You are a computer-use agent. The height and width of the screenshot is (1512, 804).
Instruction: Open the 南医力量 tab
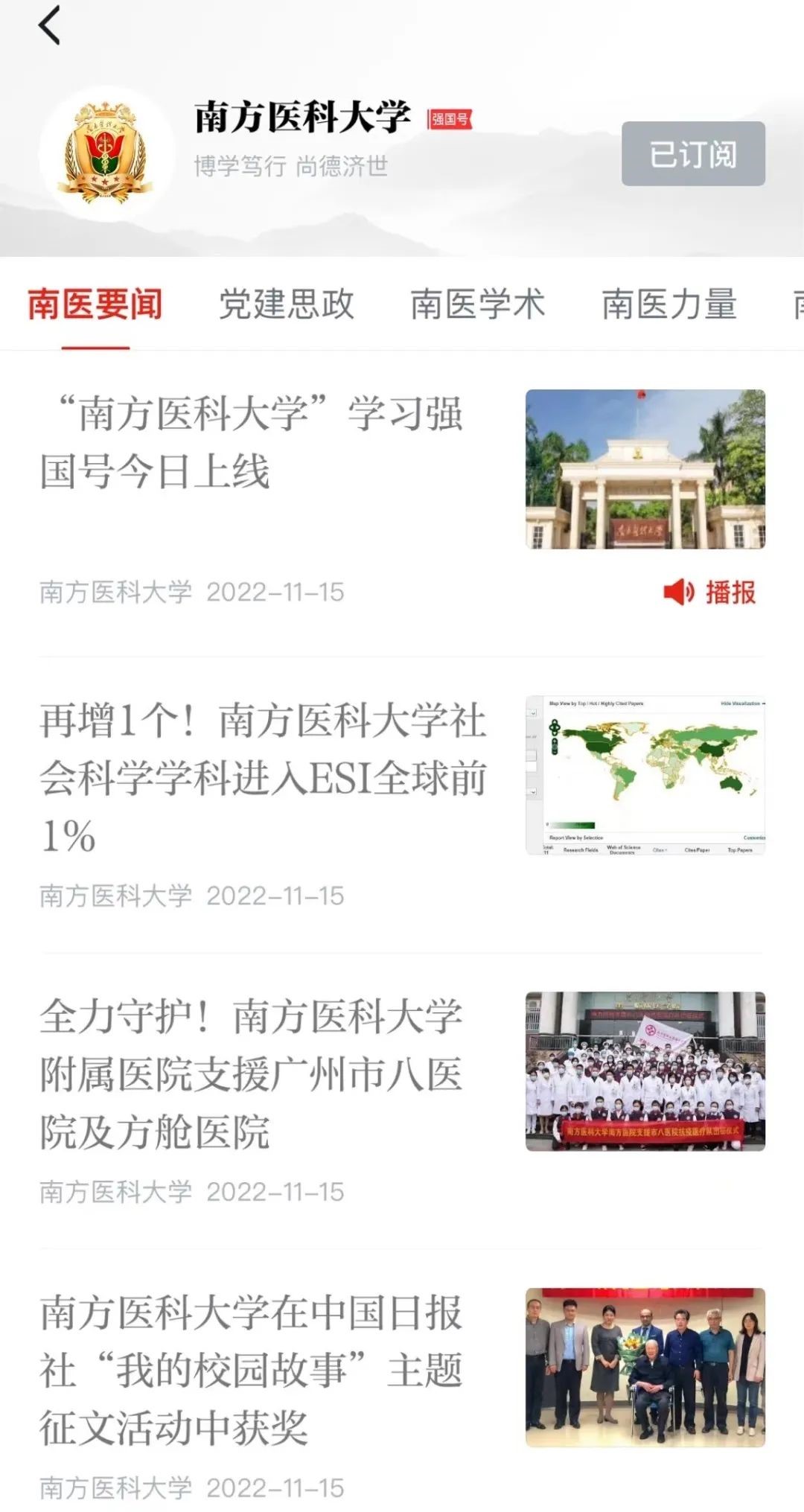669,304
